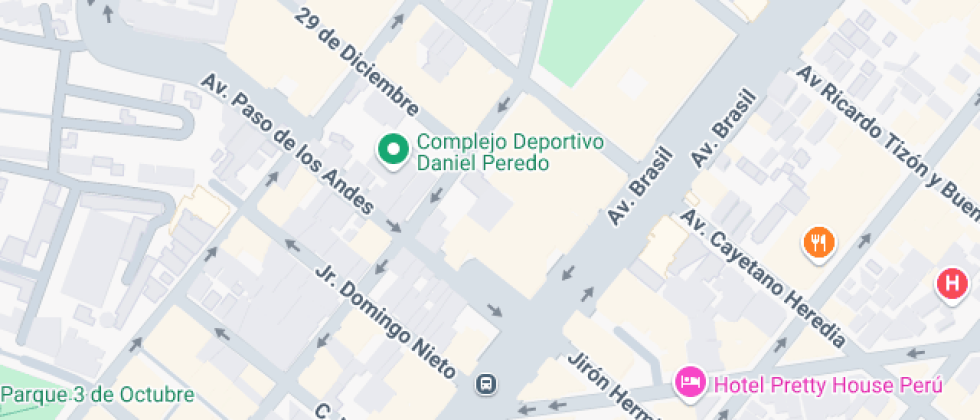Tap the bus stop icon on Av. Brasil

(486, 383)
